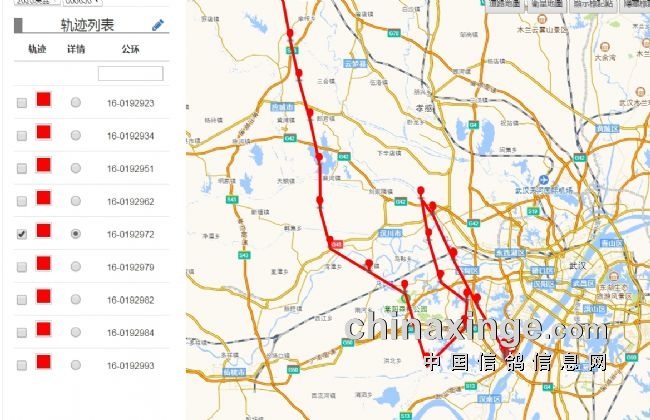
Task: Uncheck the track checkbox for 16-0192972
Action: tap(22, 234)
